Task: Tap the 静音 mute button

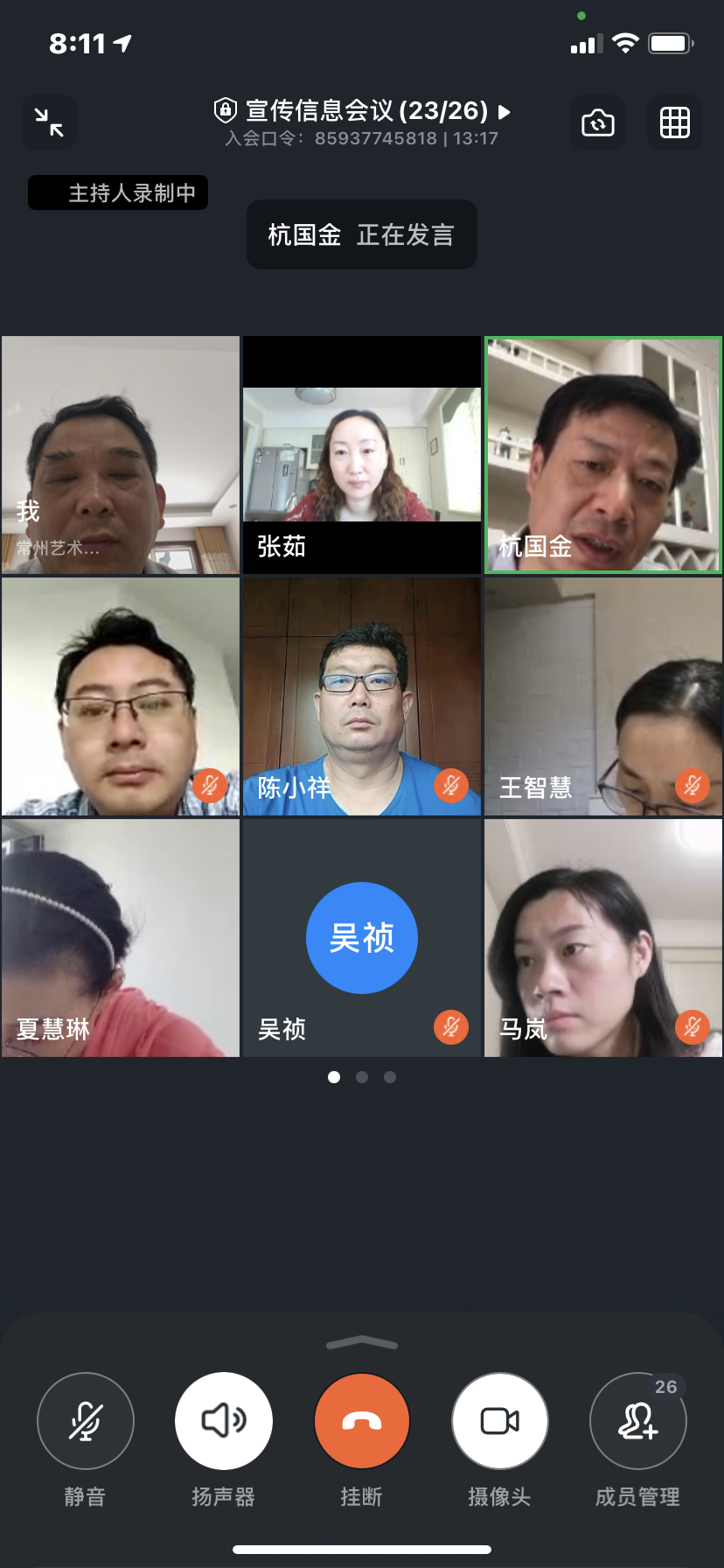Action: 86,1421
